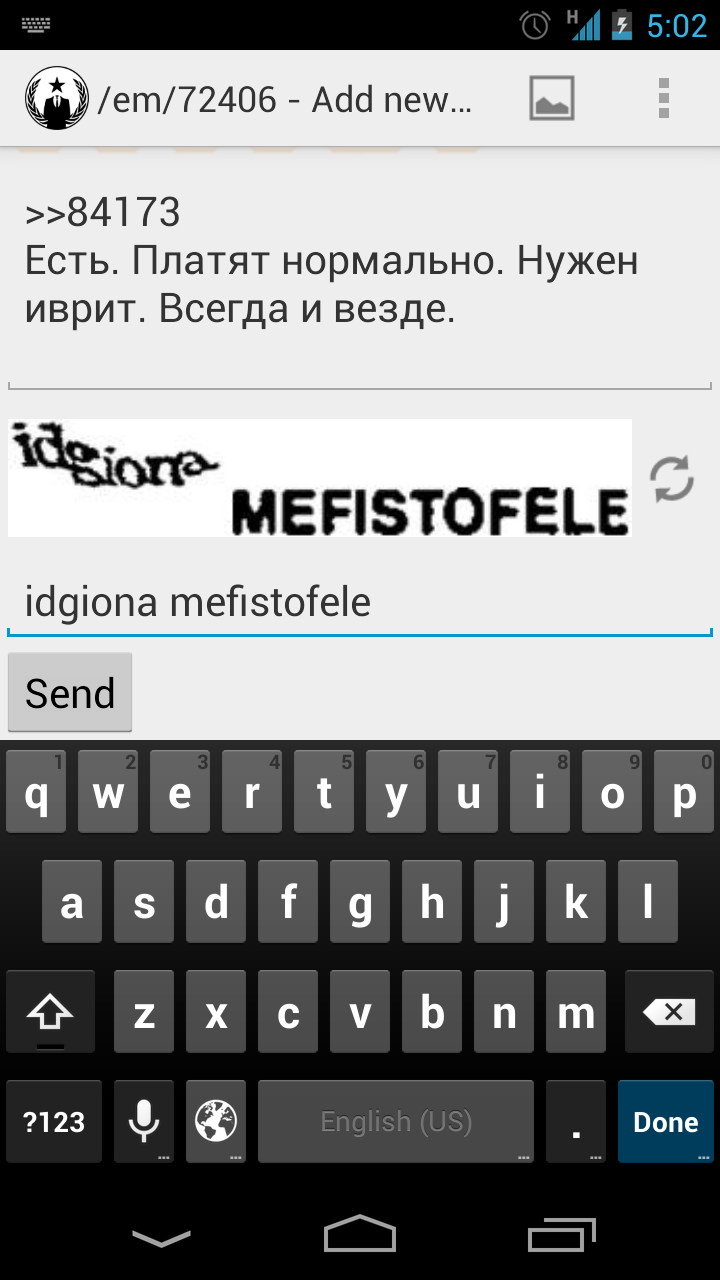The width and height of the screenshot is (720, 1280).
Task: Open the overflow menu
Action: [663, 98]
